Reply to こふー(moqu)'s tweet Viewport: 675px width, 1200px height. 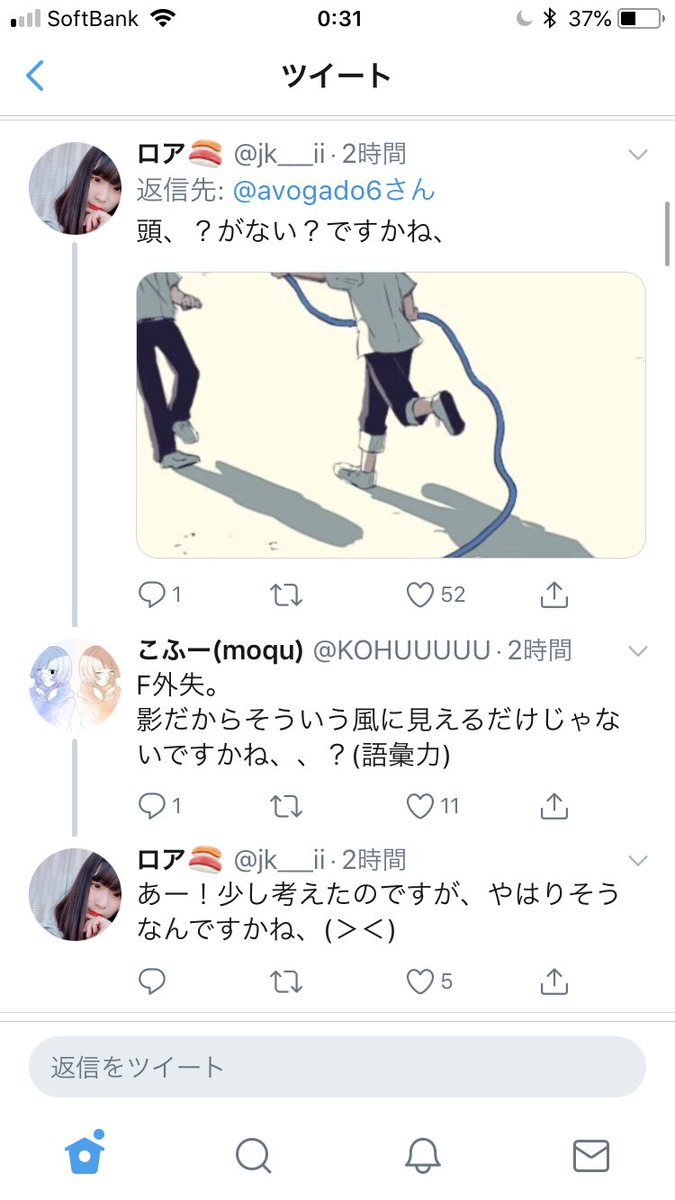tap(152, 805)
